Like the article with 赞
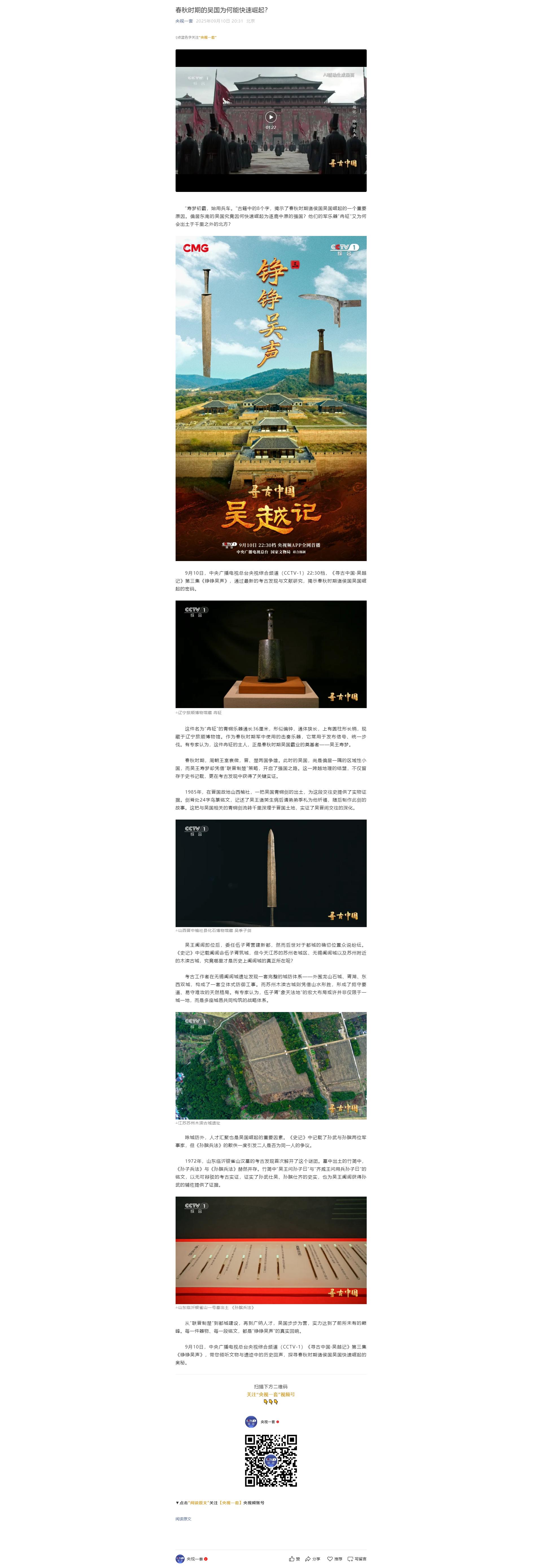The image size is (542, 1568). pyautogui.click(x=294, y=1559)
